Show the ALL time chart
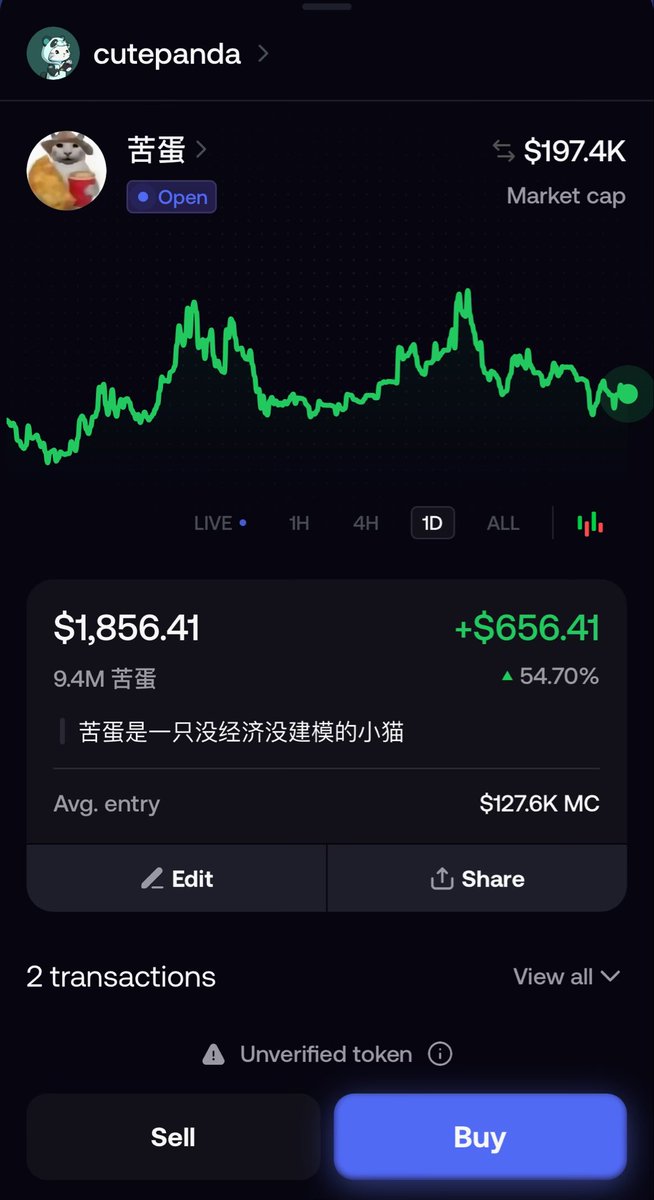This screenshot has height=1200, width=654. [x=503, y=523]
